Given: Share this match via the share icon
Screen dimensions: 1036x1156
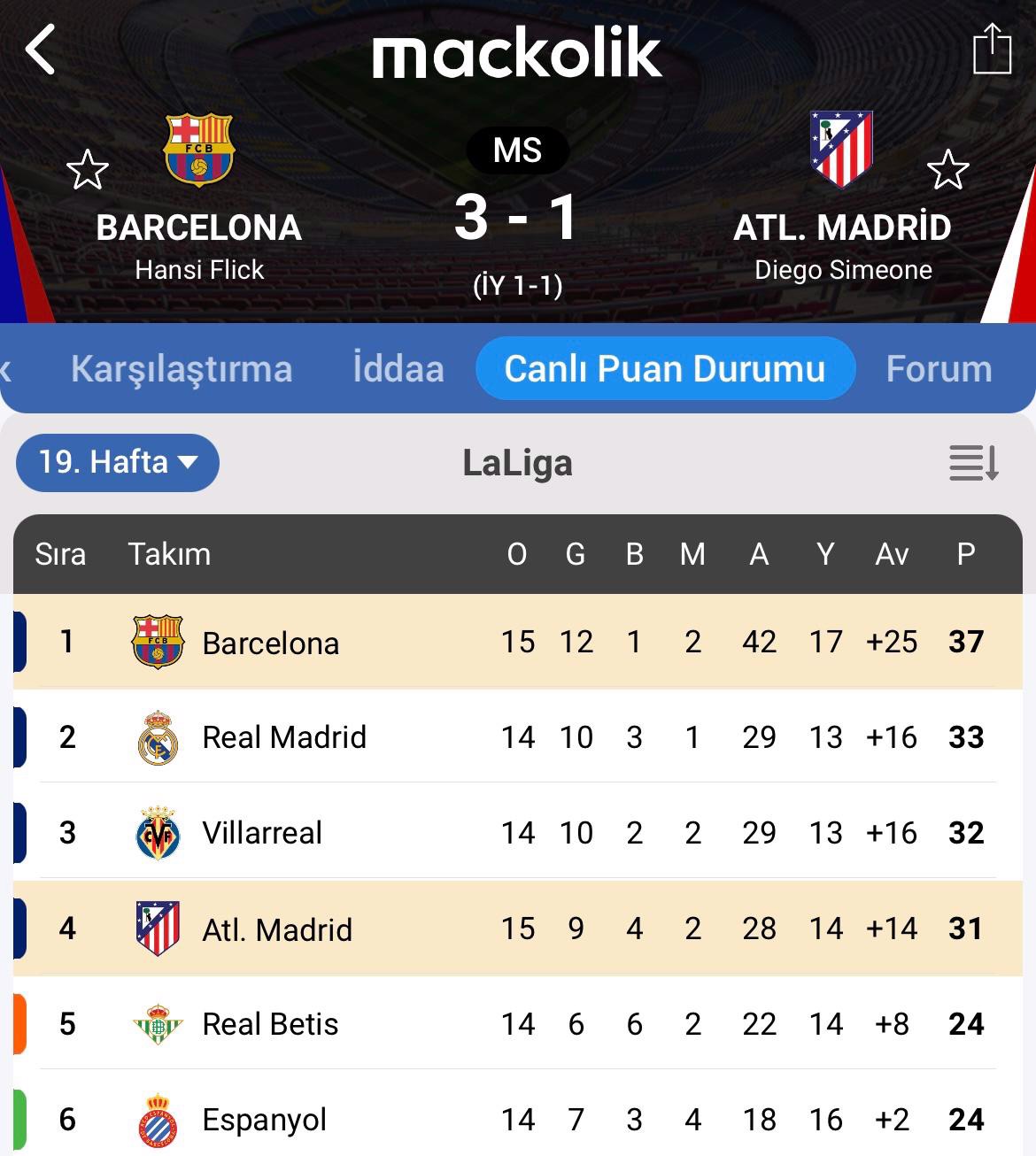Looking at the screenshot, I should pos(992,50).
